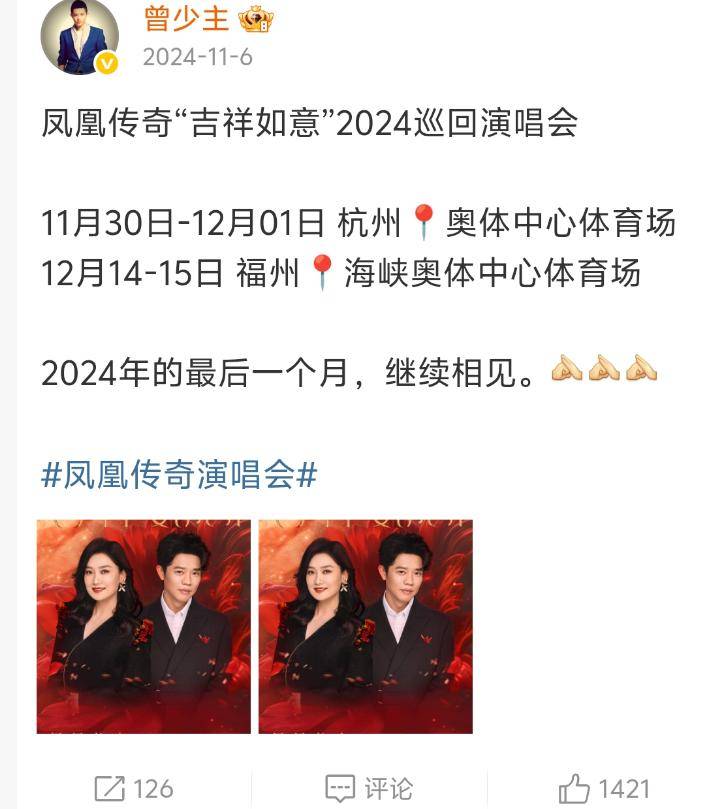This screenshot has width=714, height=809.
Task: Open the username 曾少主 profile link
Action: 186,18
